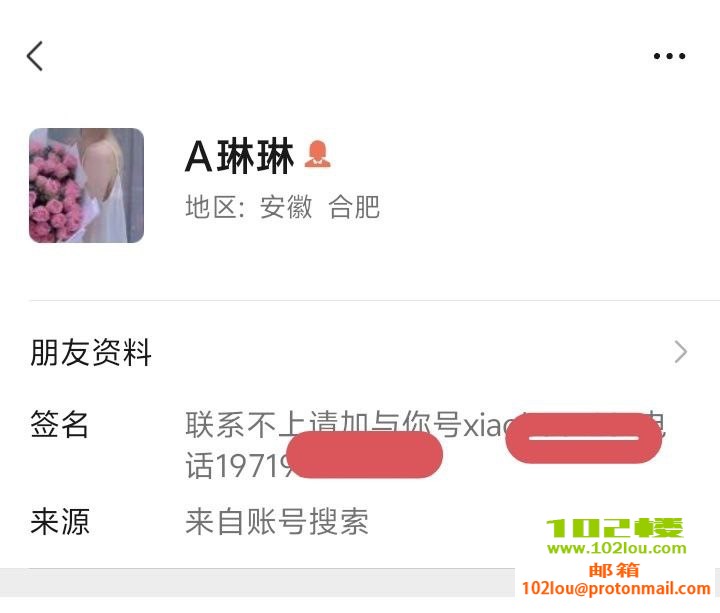Open the 朋友资料 row
The image size is (720, 613).
click(360, 352)
